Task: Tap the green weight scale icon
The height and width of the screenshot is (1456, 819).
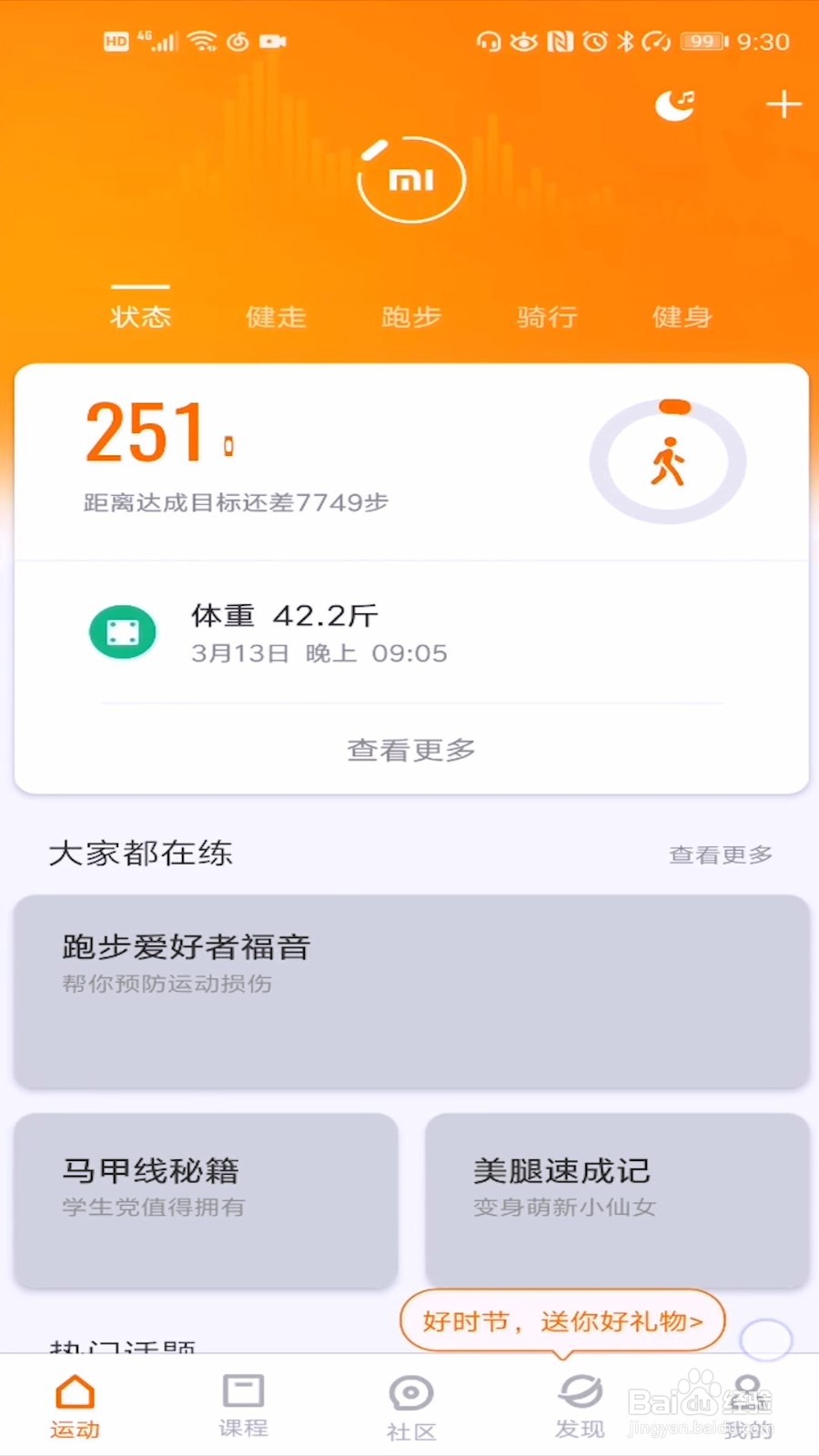Action: [x=123, y=632]
